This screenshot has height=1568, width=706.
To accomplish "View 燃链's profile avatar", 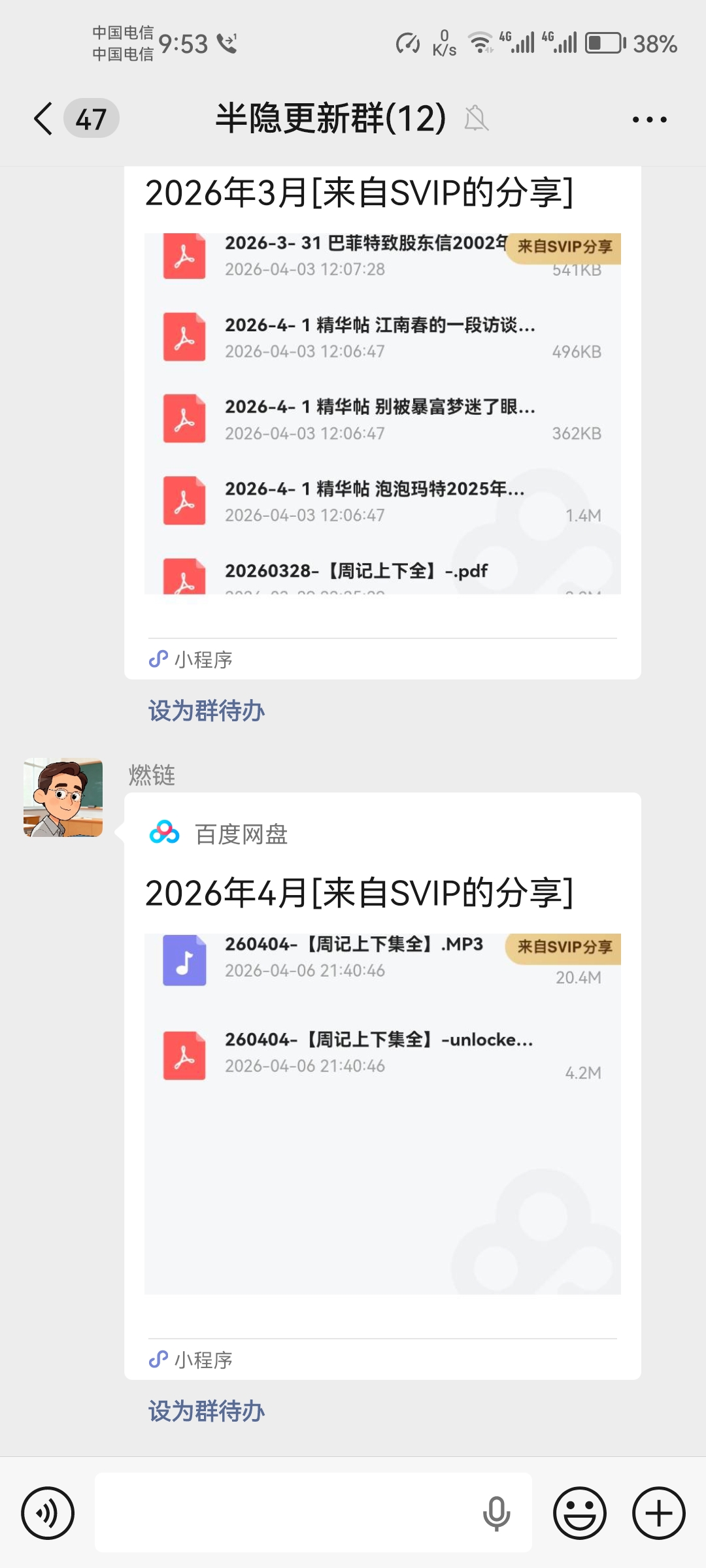I will pos(63,797).
